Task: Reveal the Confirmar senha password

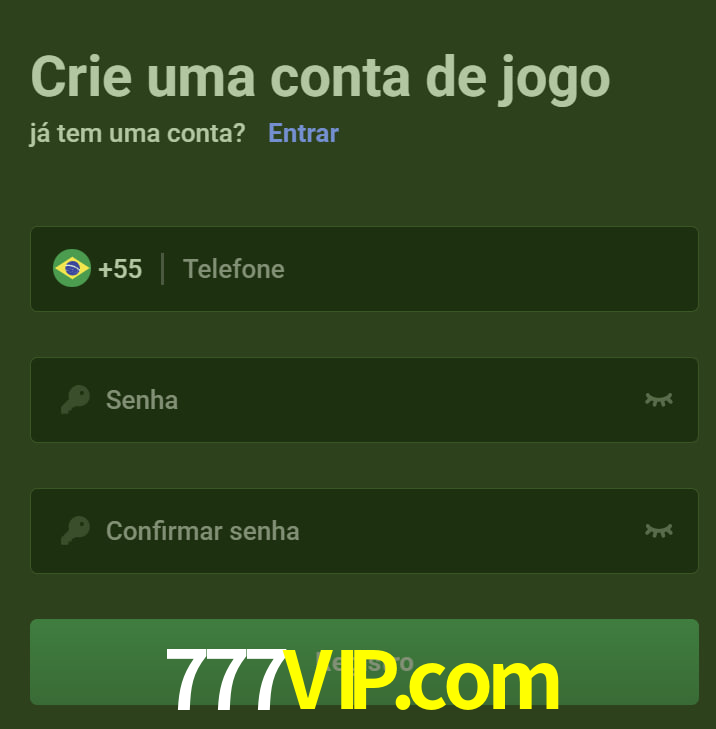Action: coord(658,531)
